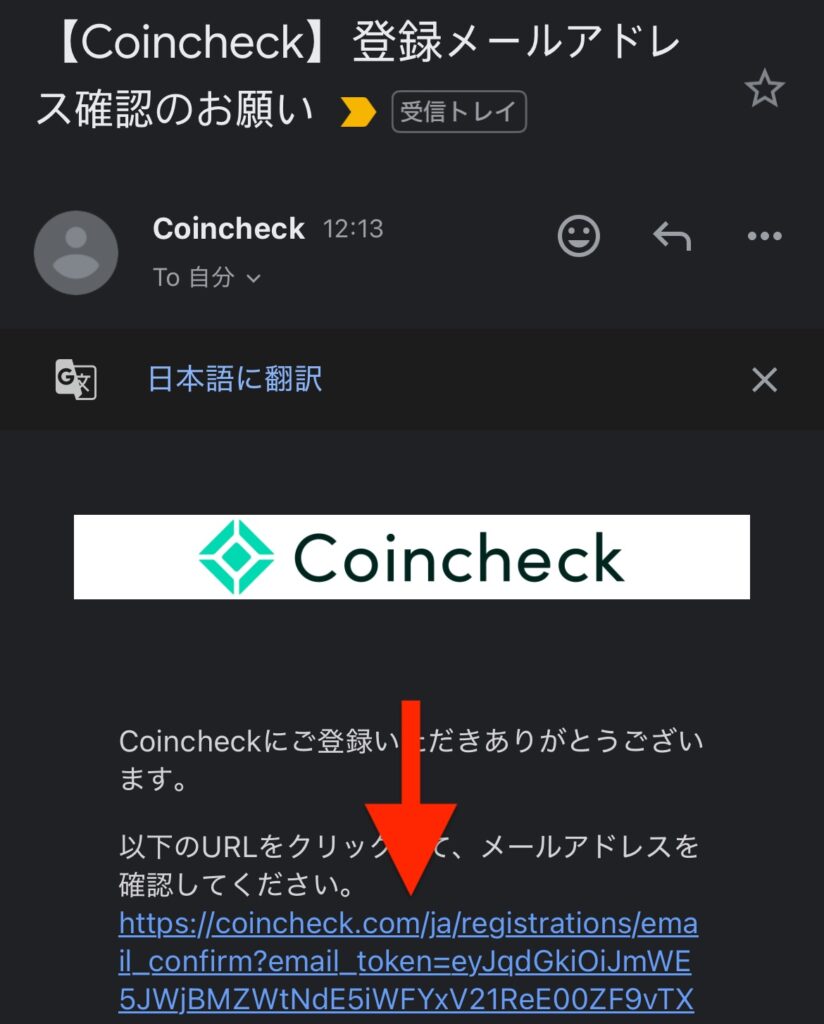This screenshot has width=824, height=1024.
Task: Reply to the Coincheck email
Action: point(672,237)
